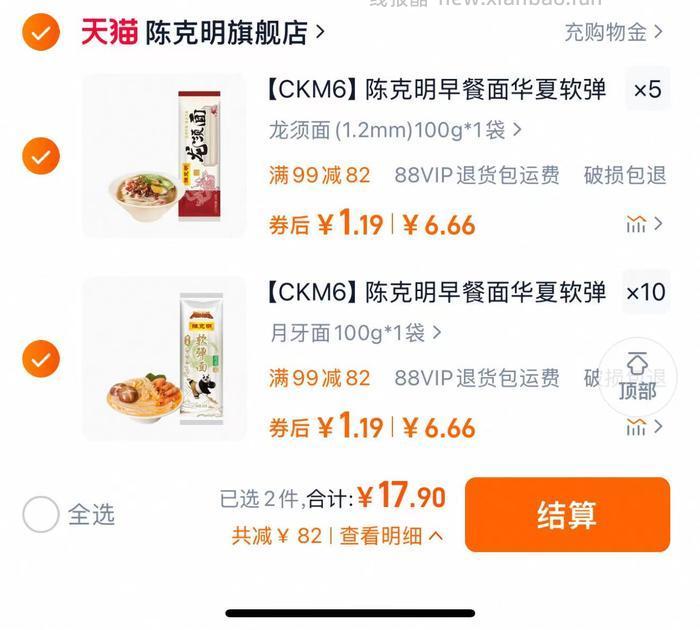Adjust the ×10 quantity for 月牙面

tap(645, 292)
